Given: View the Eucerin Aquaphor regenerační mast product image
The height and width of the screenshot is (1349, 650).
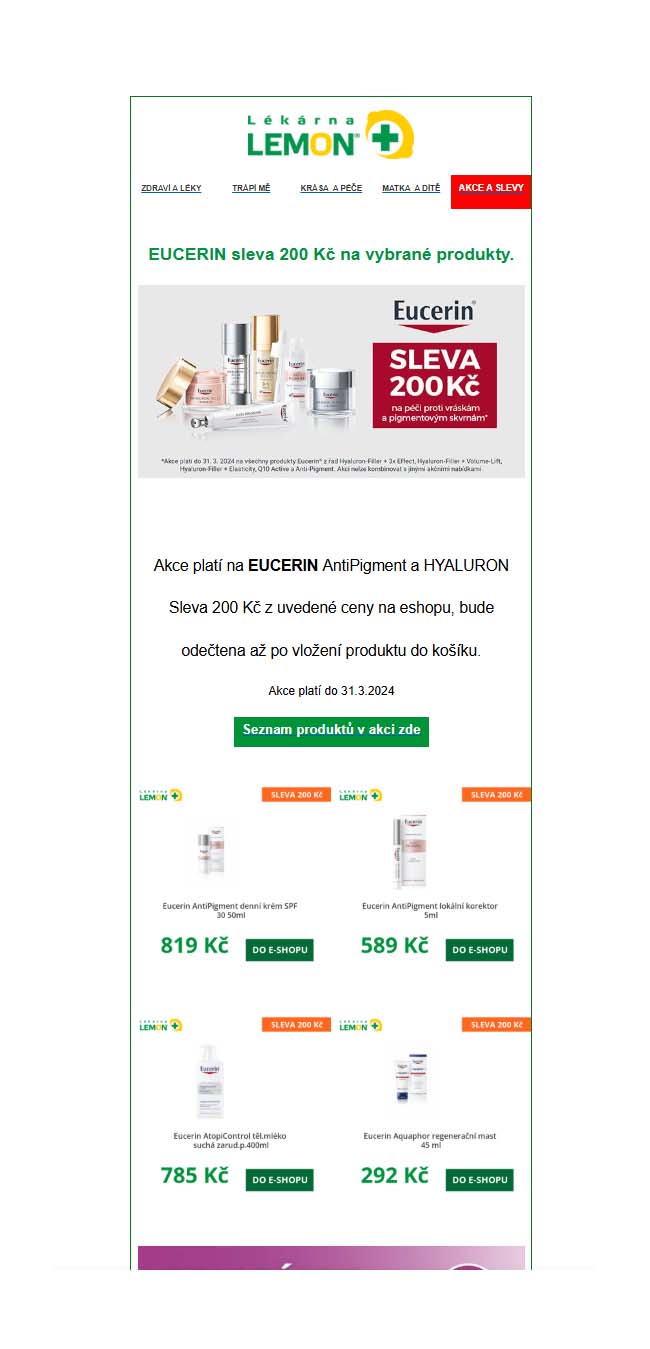Looking at the screenshot, I should click(x=410, y=1080).
